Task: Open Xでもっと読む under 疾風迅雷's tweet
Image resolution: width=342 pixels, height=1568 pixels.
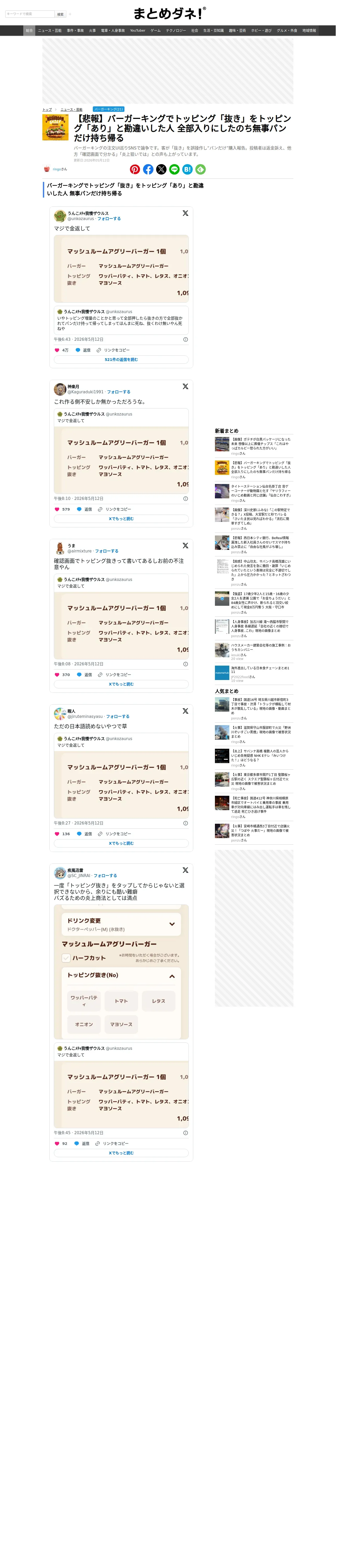Action: (121, 1153)
